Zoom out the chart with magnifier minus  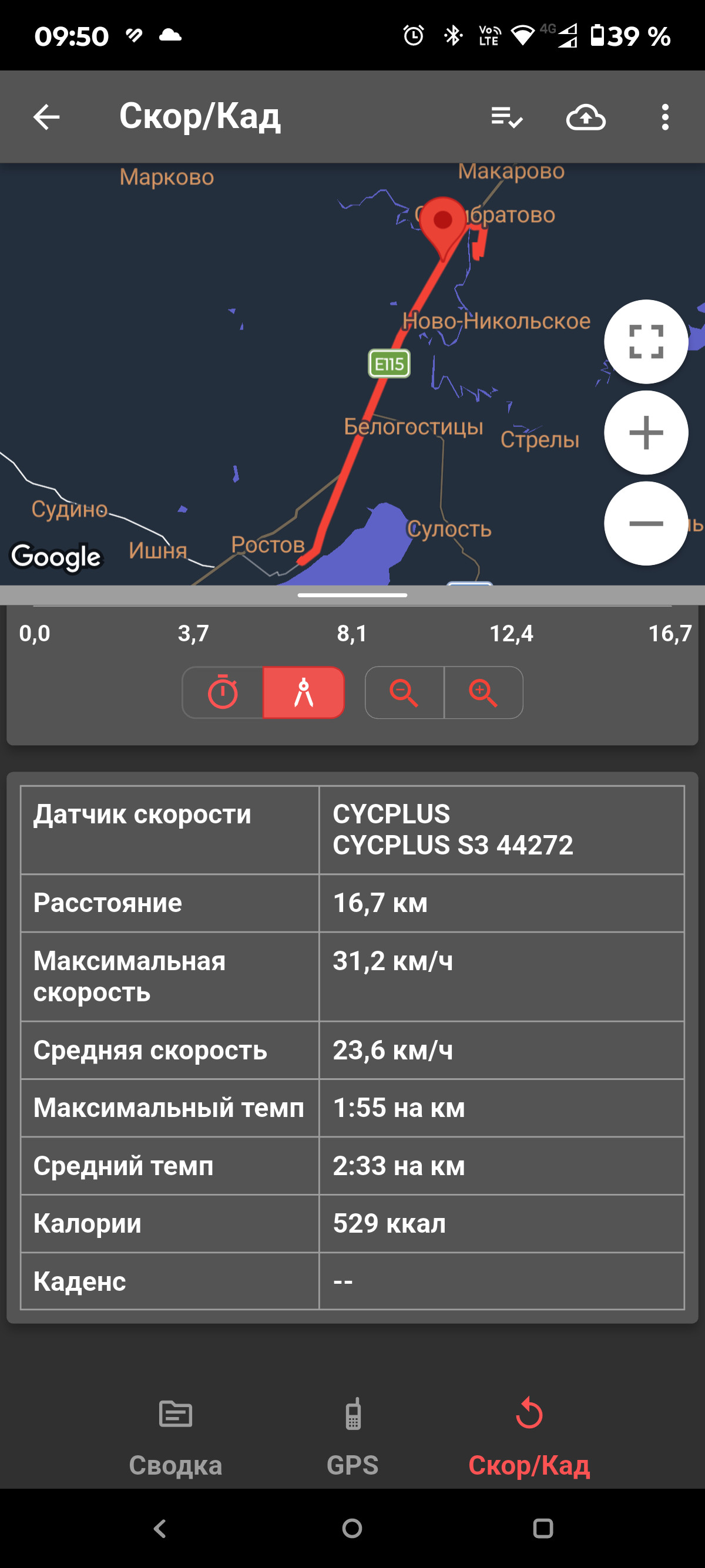(x=404, y=693)
